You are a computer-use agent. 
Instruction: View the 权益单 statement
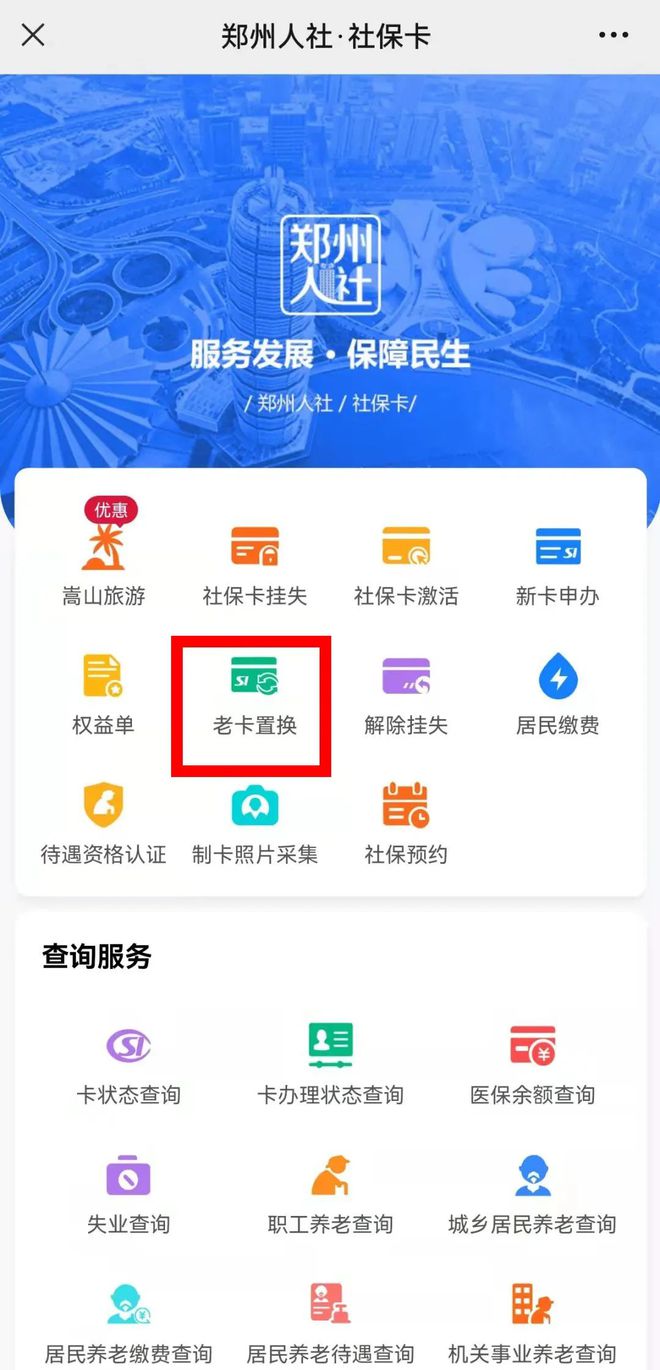[x=103, y=694]
